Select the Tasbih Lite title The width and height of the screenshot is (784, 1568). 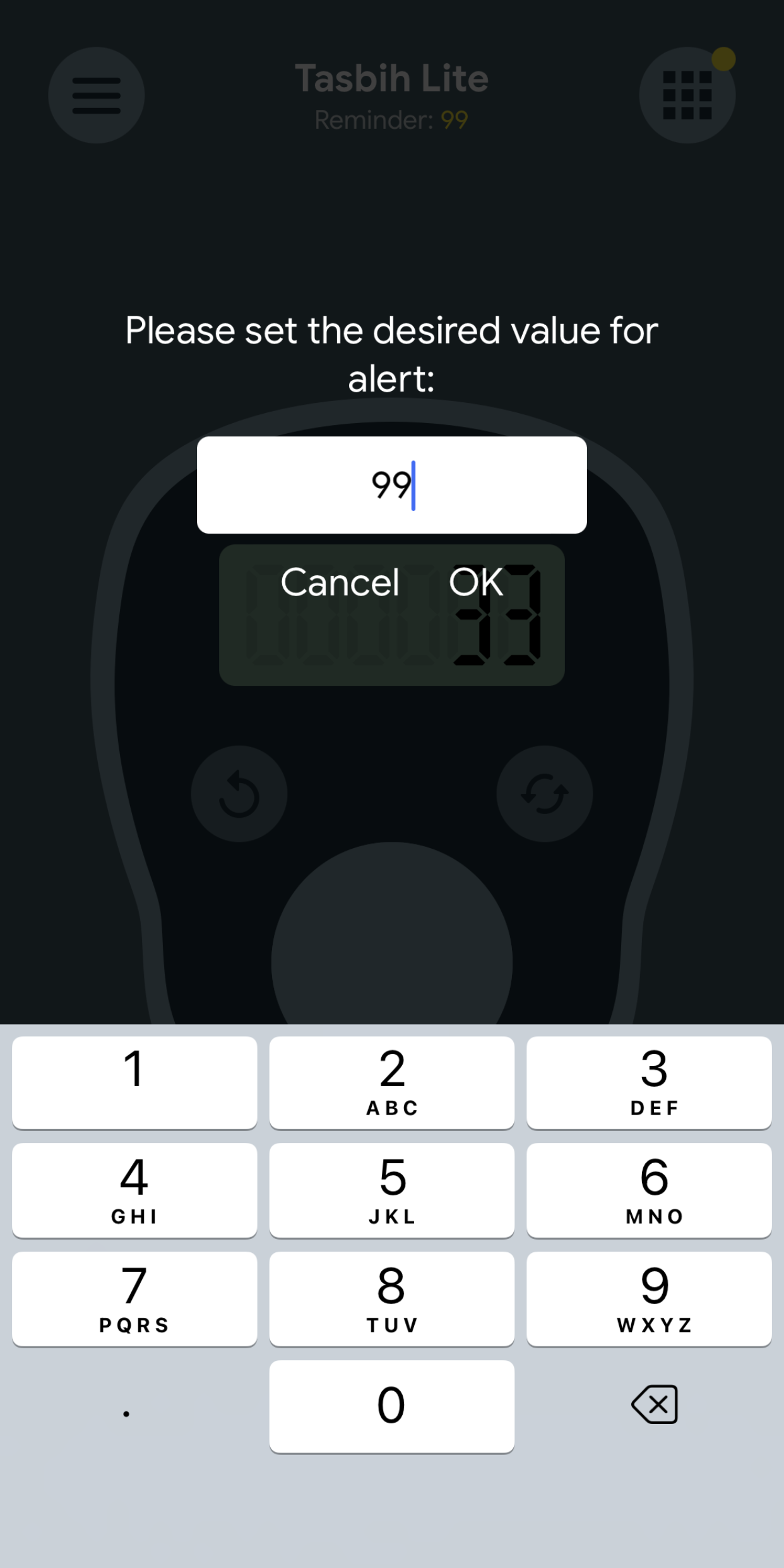pos(392,78)
